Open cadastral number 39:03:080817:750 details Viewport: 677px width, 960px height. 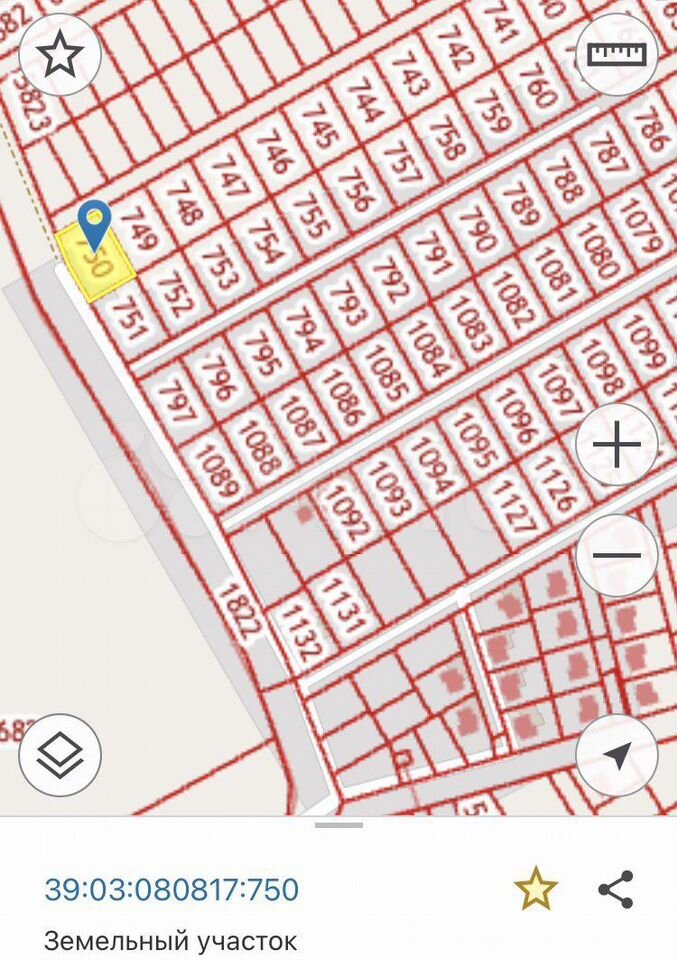pyautogui.click(x=171, y=889)
